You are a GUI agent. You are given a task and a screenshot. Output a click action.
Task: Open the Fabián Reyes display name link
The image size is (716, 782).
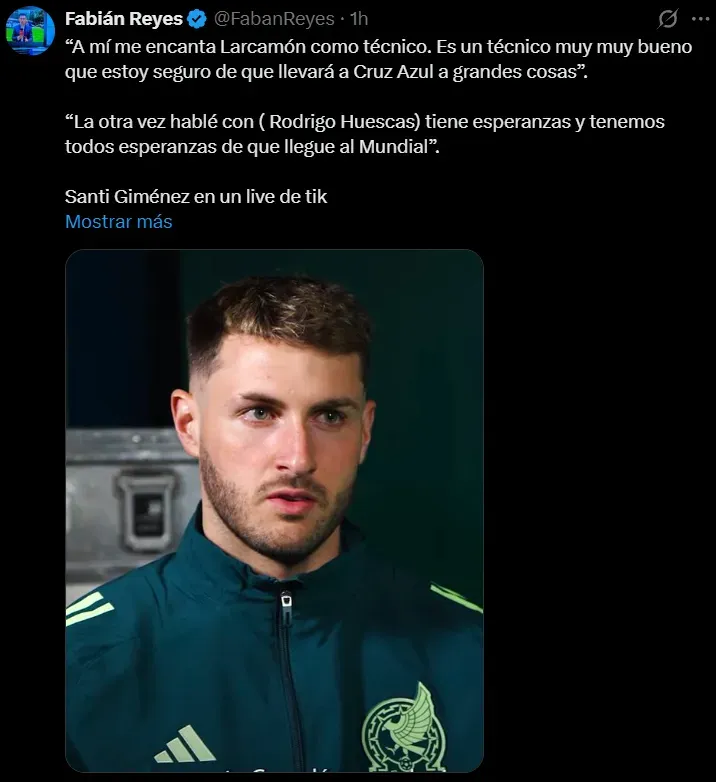tap(123, 19)
